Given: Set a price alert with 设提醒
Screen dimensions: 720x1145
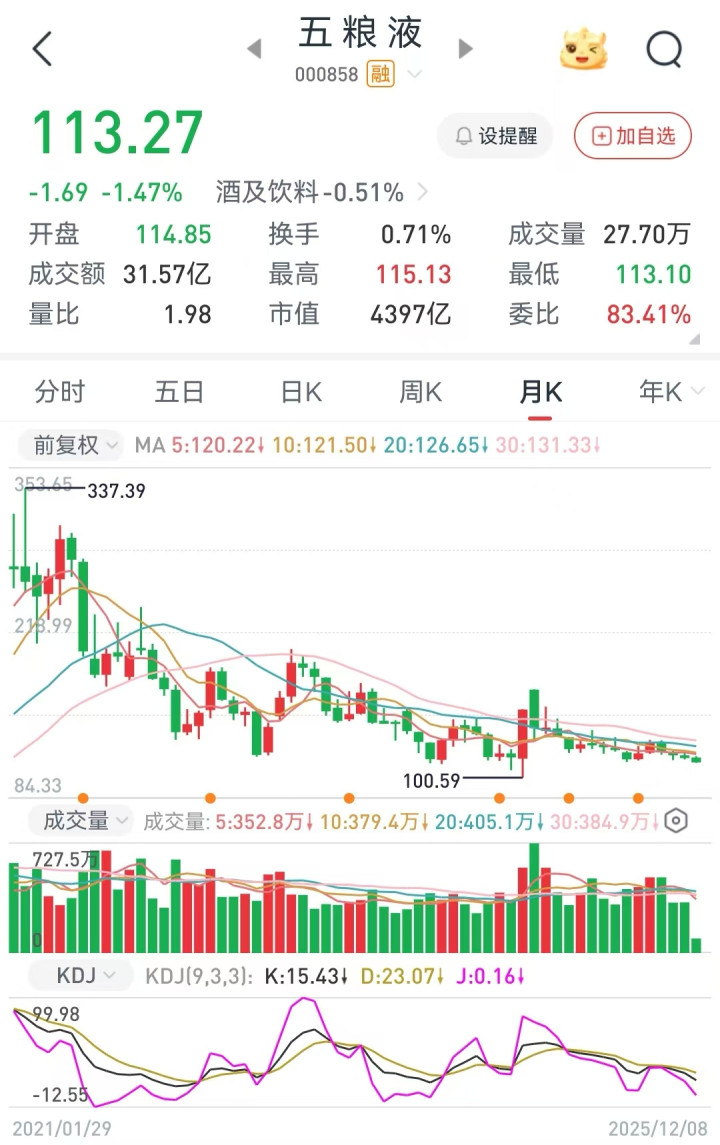Looking at the screenshot, I should (495, 136).
